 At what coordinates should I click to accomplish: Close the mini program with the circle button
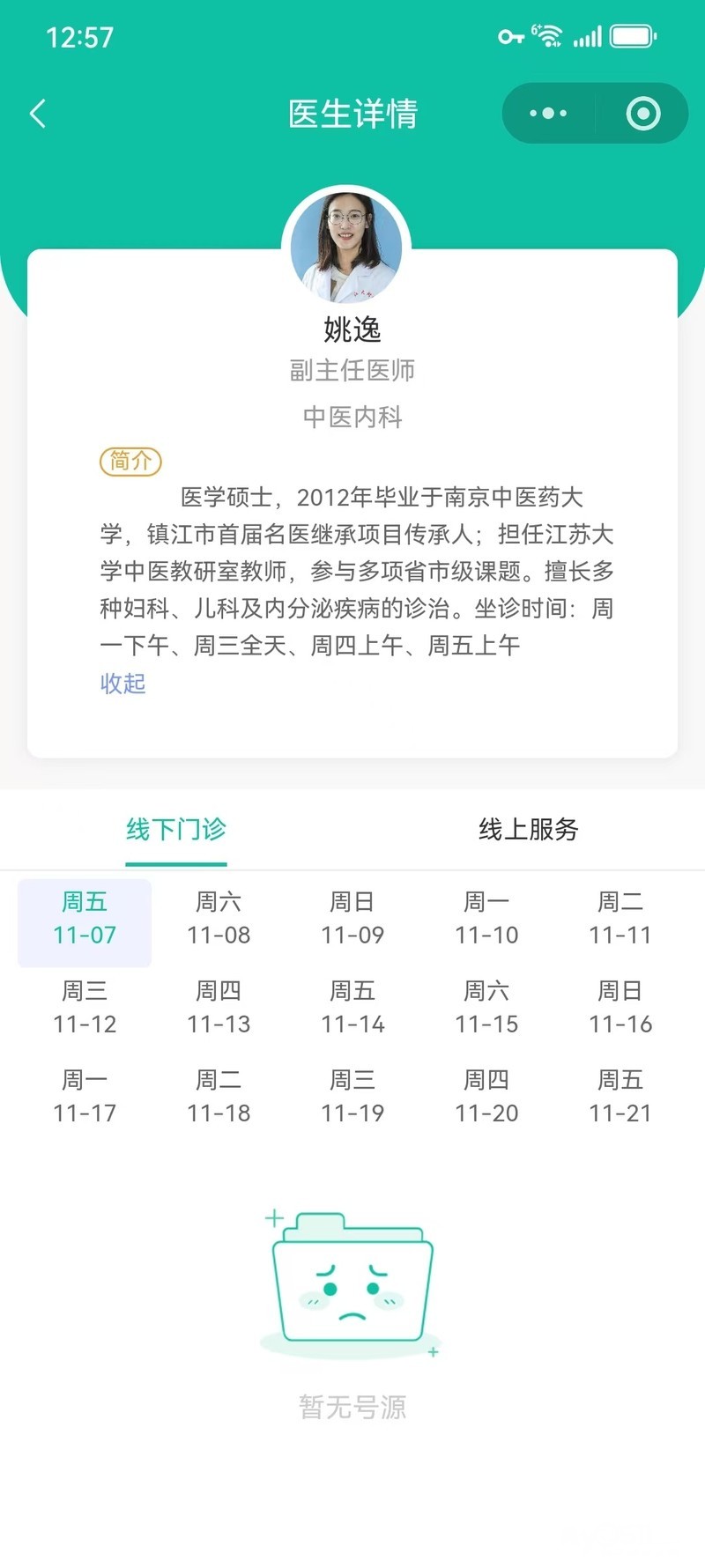642,114
